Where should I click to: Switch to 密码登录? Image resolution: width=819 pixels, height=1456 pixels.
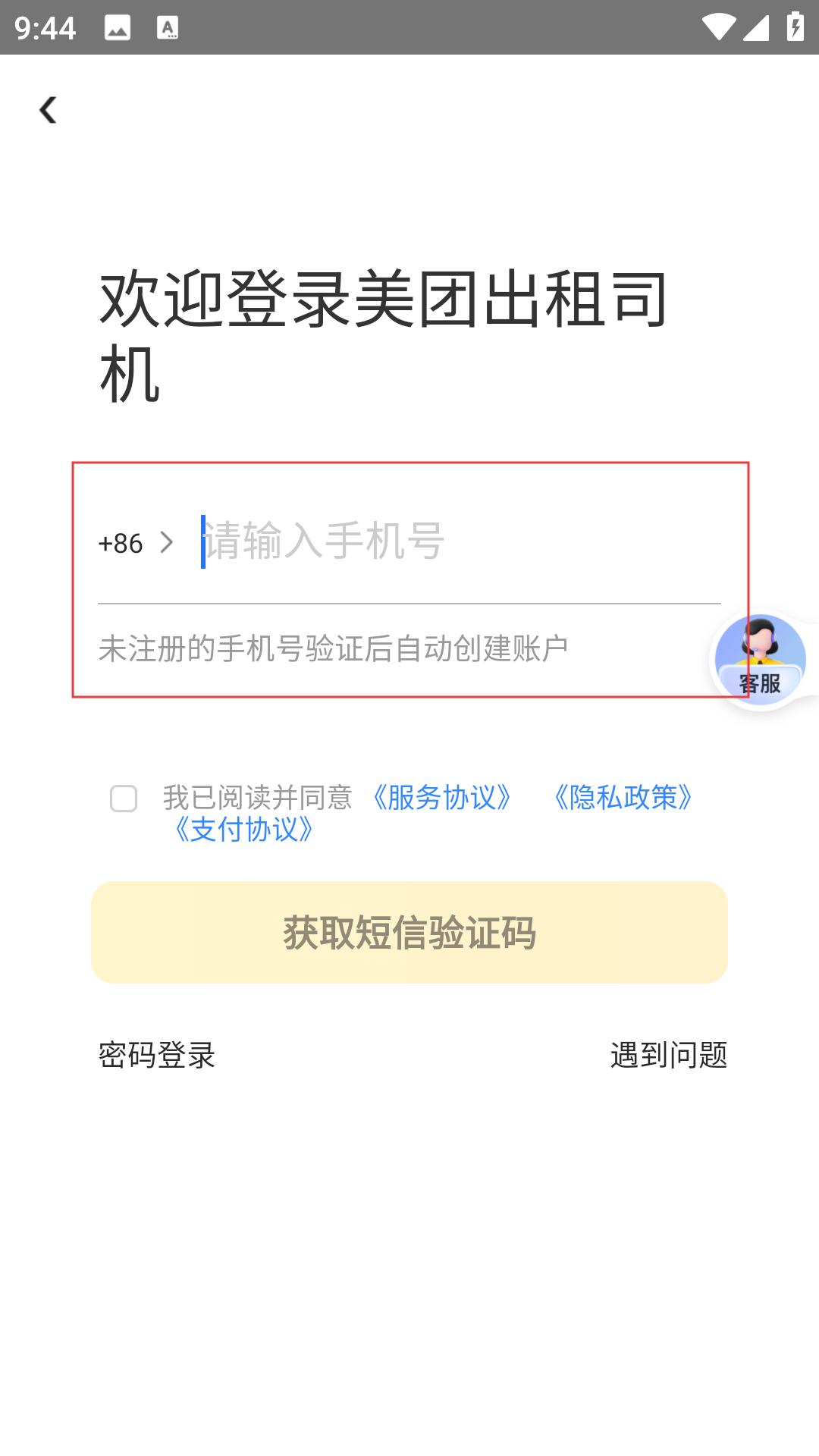pyautogui.click(x=157, y=1055)
